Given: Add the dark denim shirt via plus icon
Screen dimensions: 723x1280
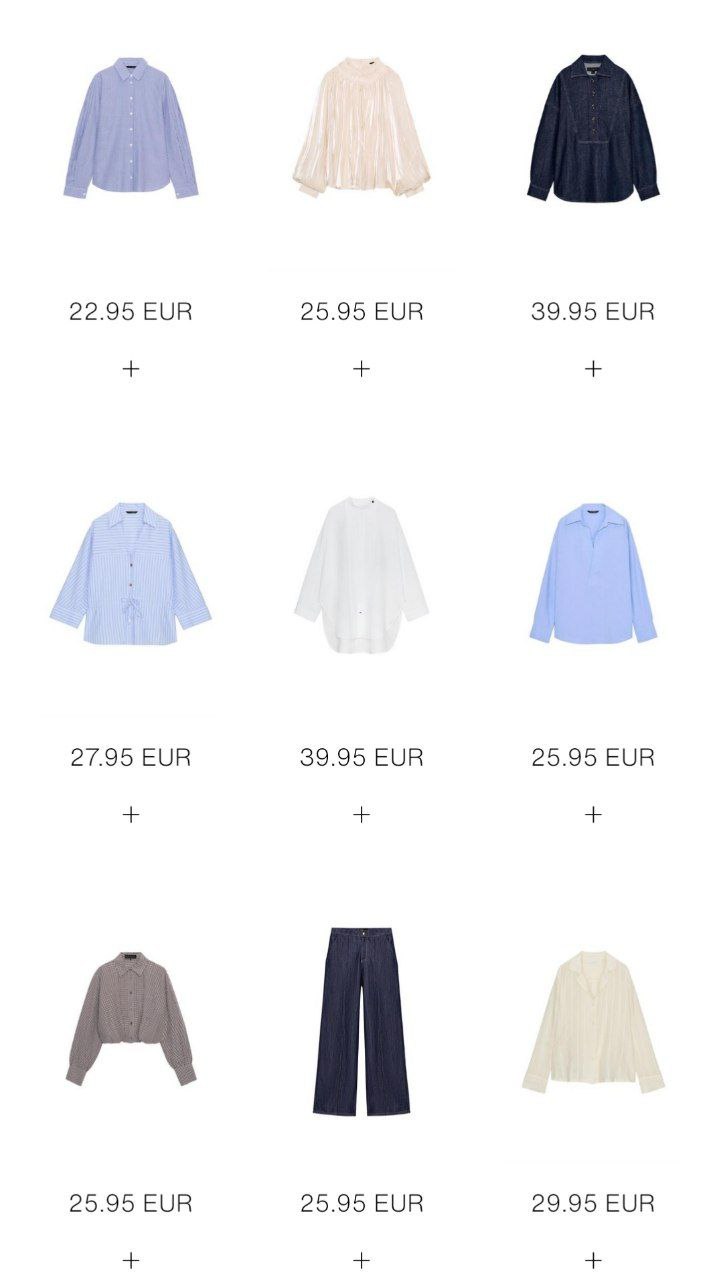Looking at the screenshot, I should (x=593, y=369).
